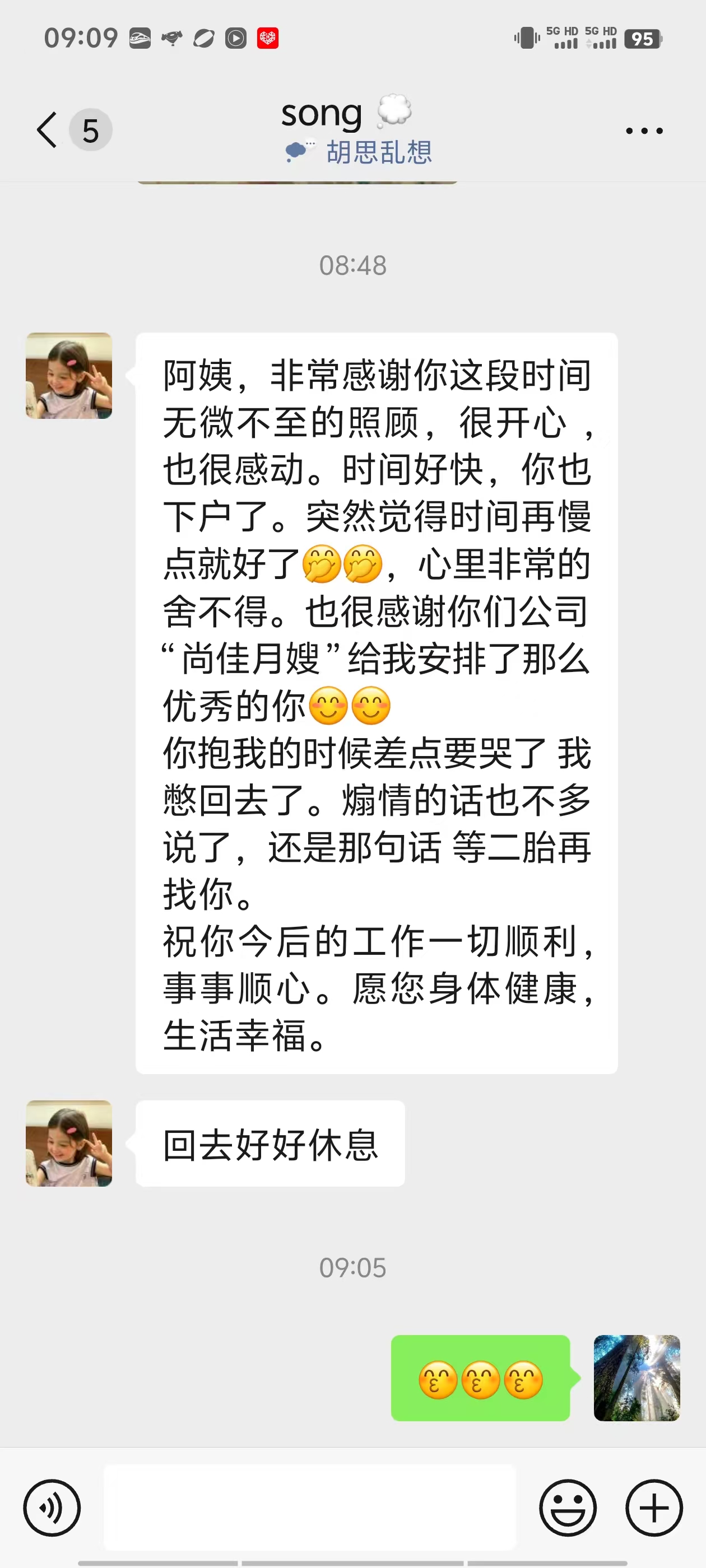Viewport: 706px width, 1568px height.
Task: Go back to the chat list
Action: click(48, 130)
